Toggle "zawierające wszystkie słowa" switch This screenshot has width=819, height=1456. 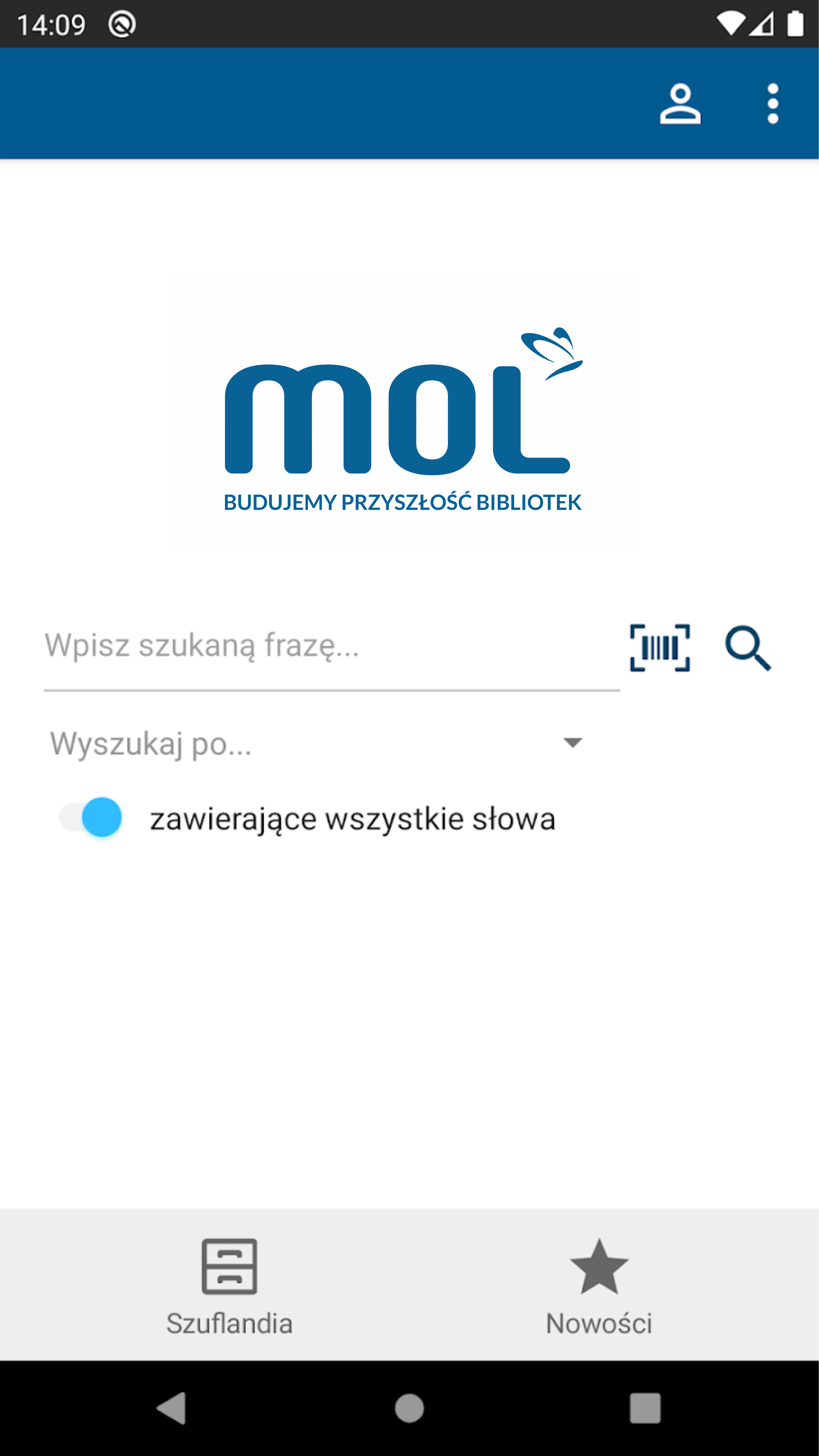91,817
